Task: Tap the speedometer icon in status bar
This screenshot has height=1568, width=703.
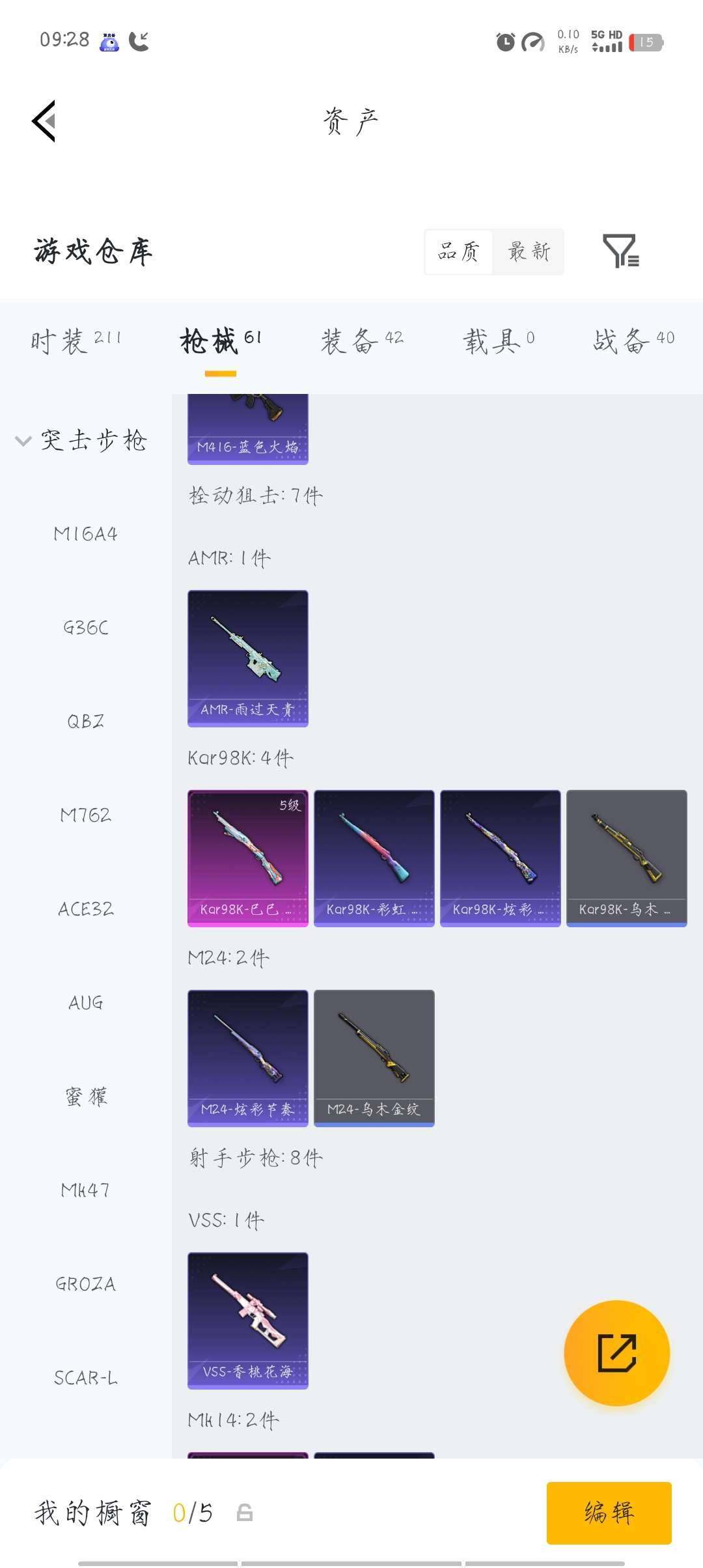Action: 532,42
